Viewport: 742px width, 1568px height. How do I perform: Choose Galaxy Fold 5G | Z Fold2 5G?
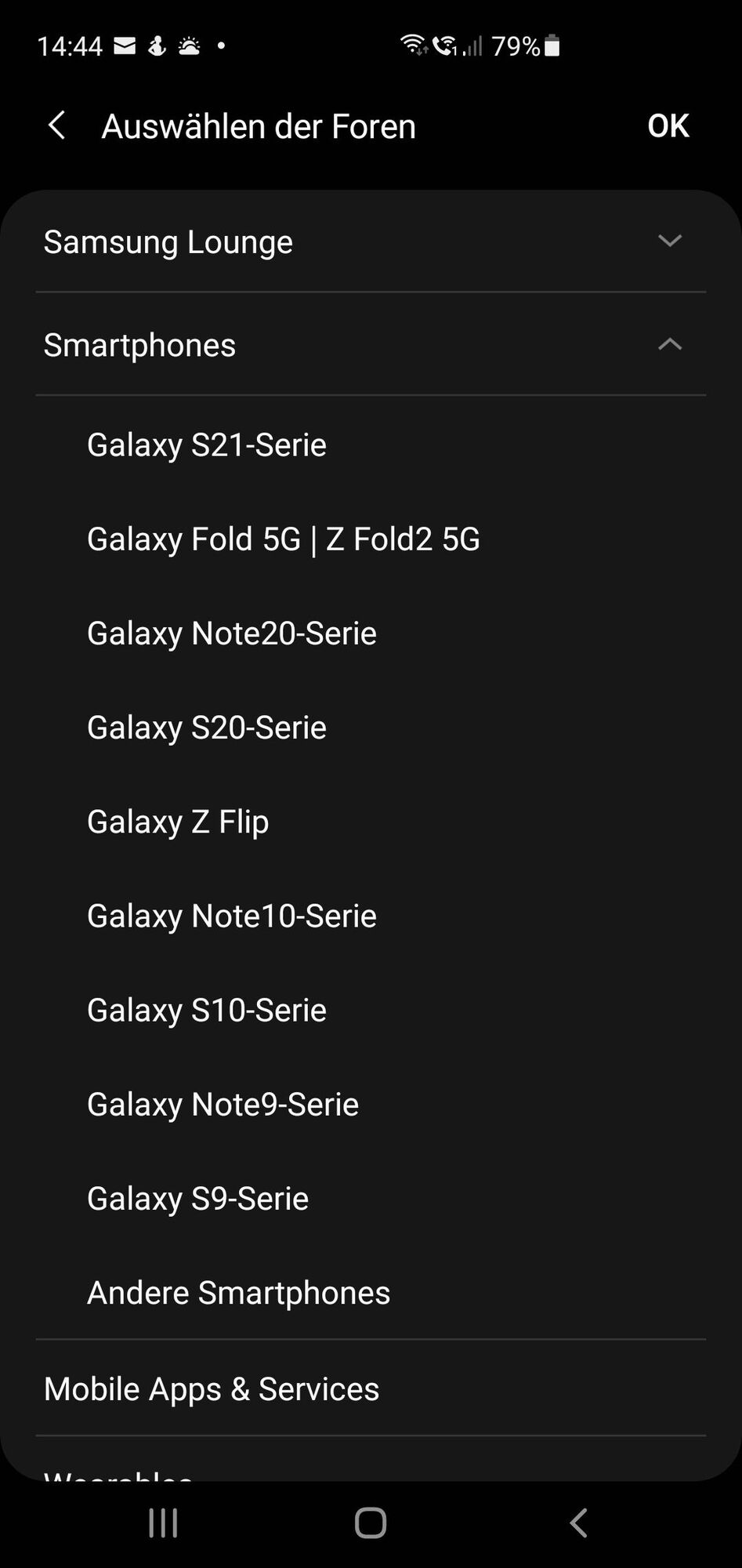(283, 539)
